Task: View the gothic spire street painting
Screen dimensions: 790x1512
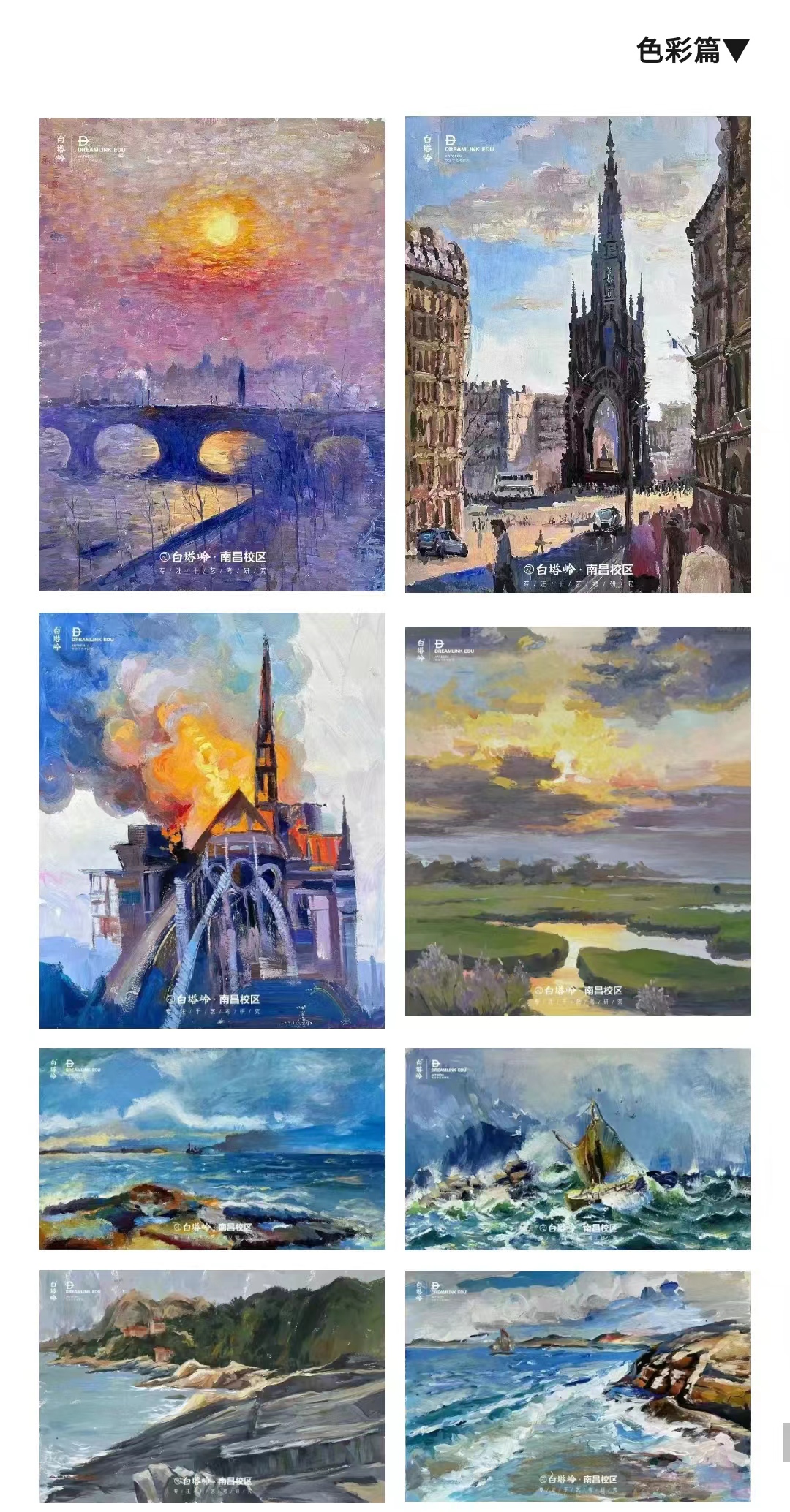Action: (578, 355)
